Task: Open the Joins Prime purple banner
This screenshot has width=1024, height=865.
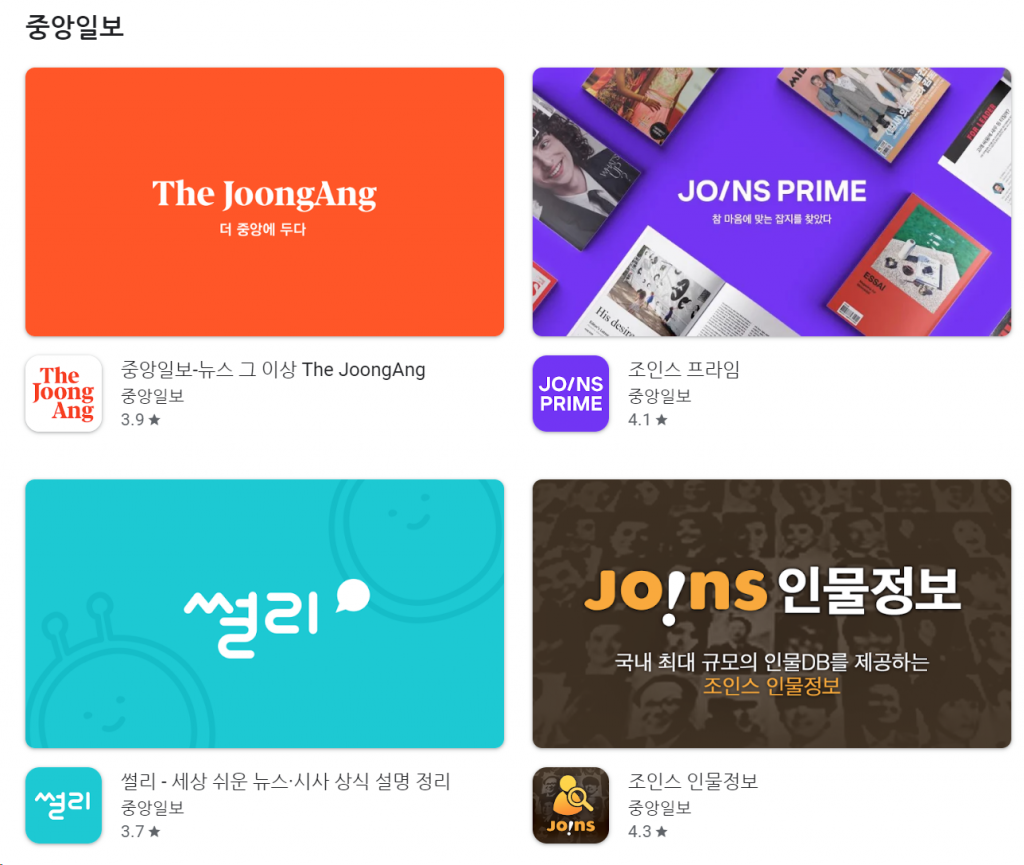Action: coord(771,202)
